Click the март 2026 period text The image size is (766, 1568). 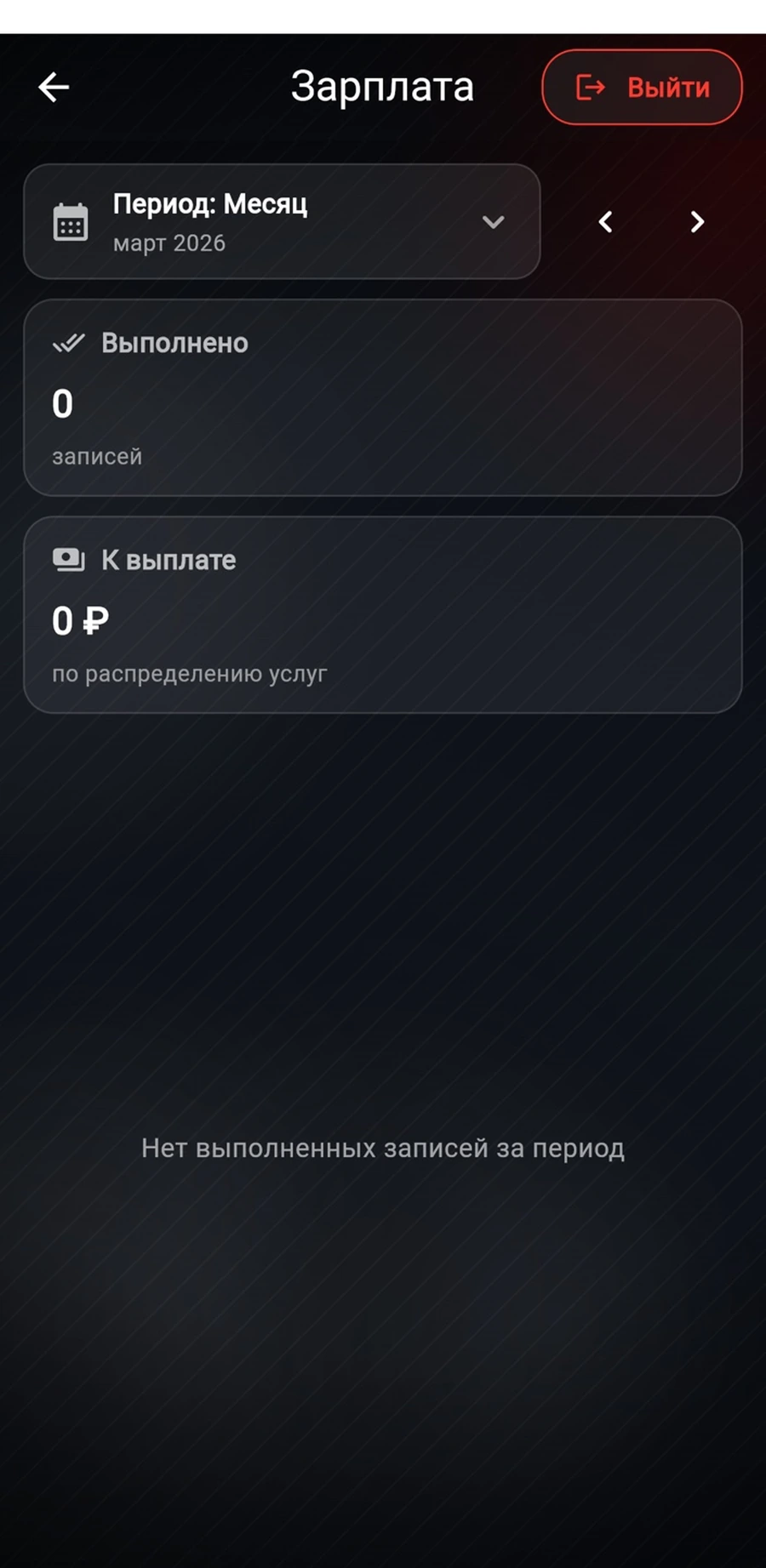(x=169, y=243)
